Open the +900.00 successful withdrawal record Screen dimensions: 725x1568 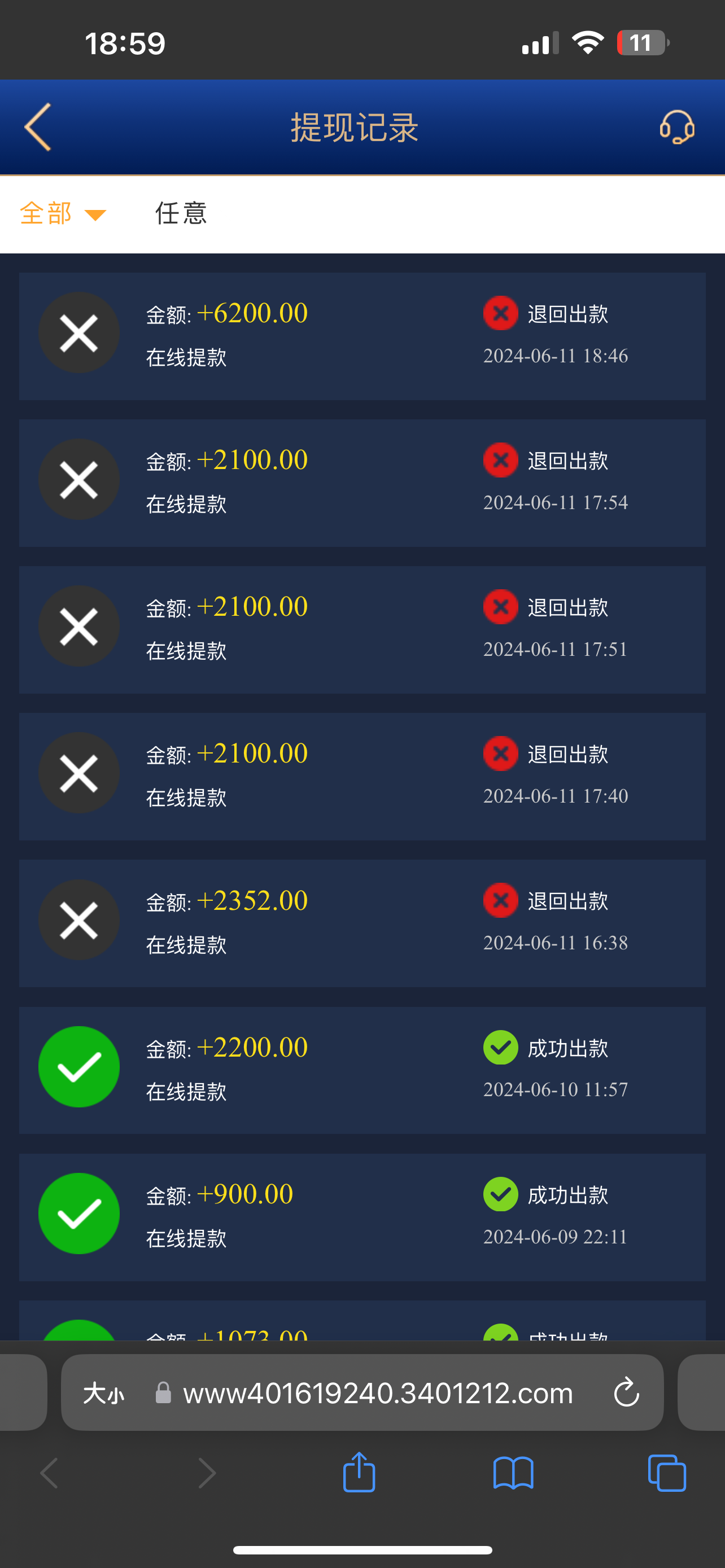(362, 1216)
